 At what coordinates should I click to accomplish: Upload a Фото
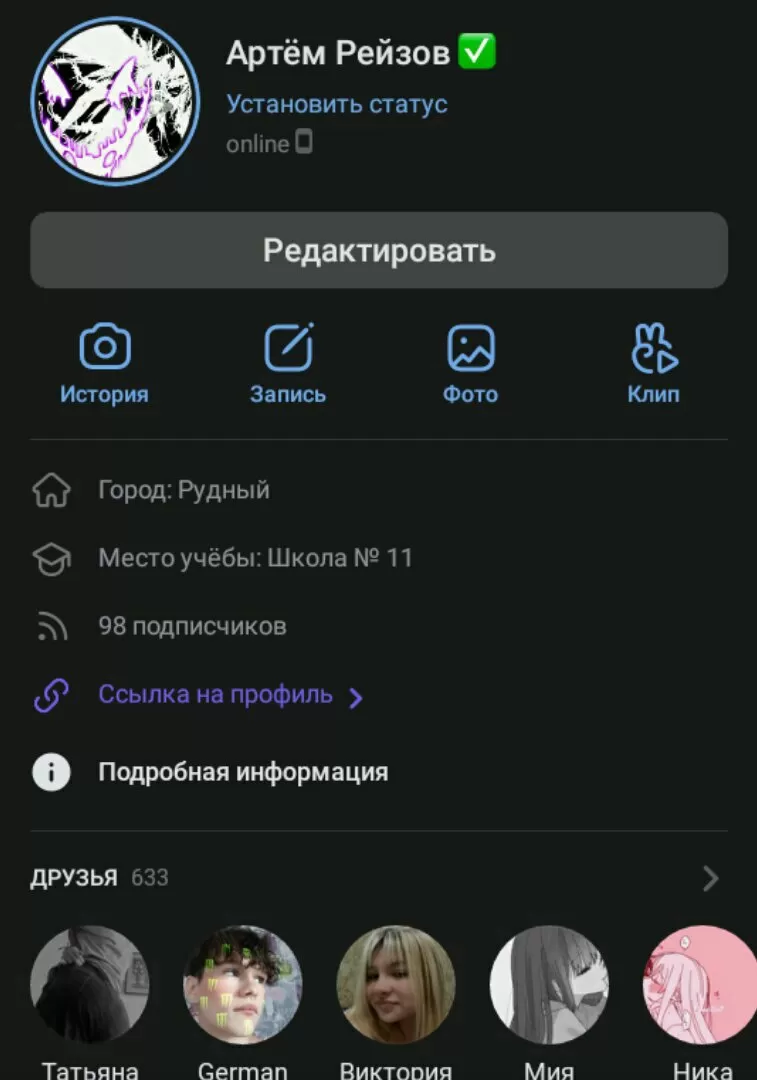click(470, 363)
